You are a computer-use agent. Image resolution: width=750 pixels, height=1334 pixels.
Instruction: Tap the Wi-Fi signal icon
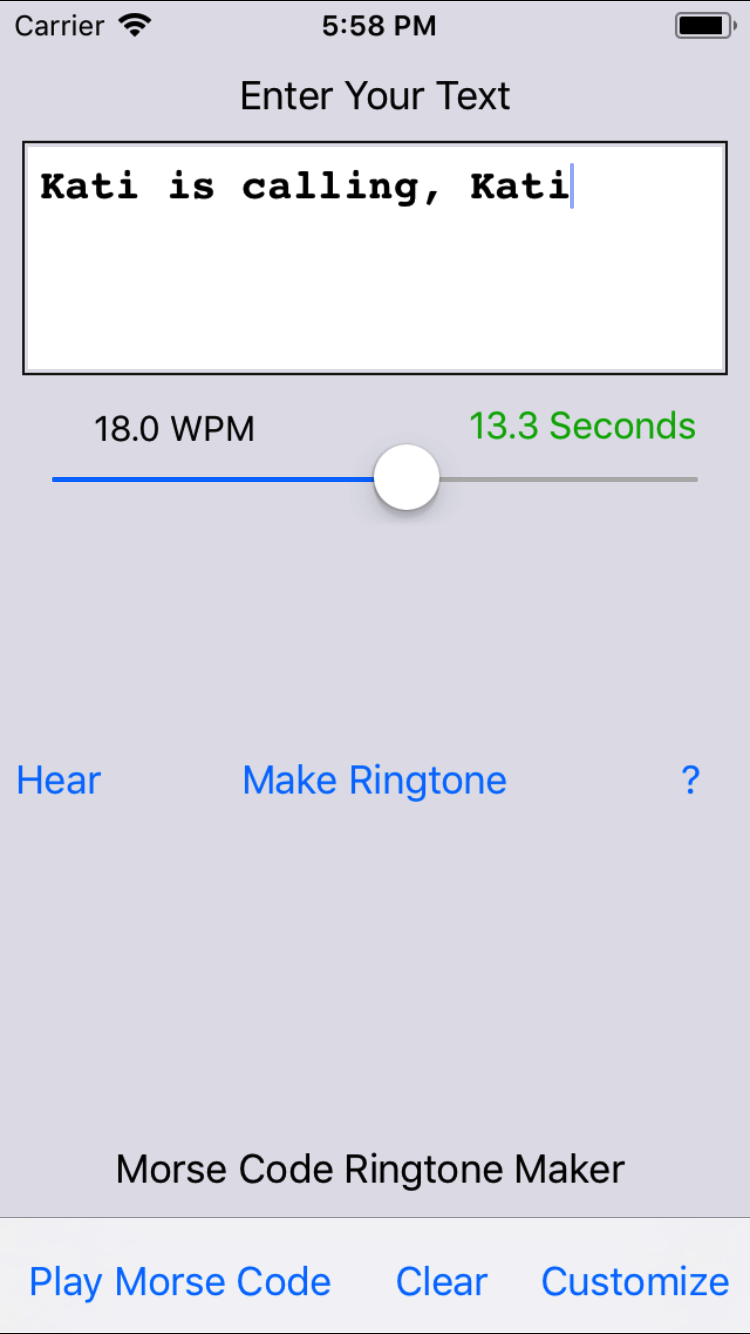coord(135,25)
